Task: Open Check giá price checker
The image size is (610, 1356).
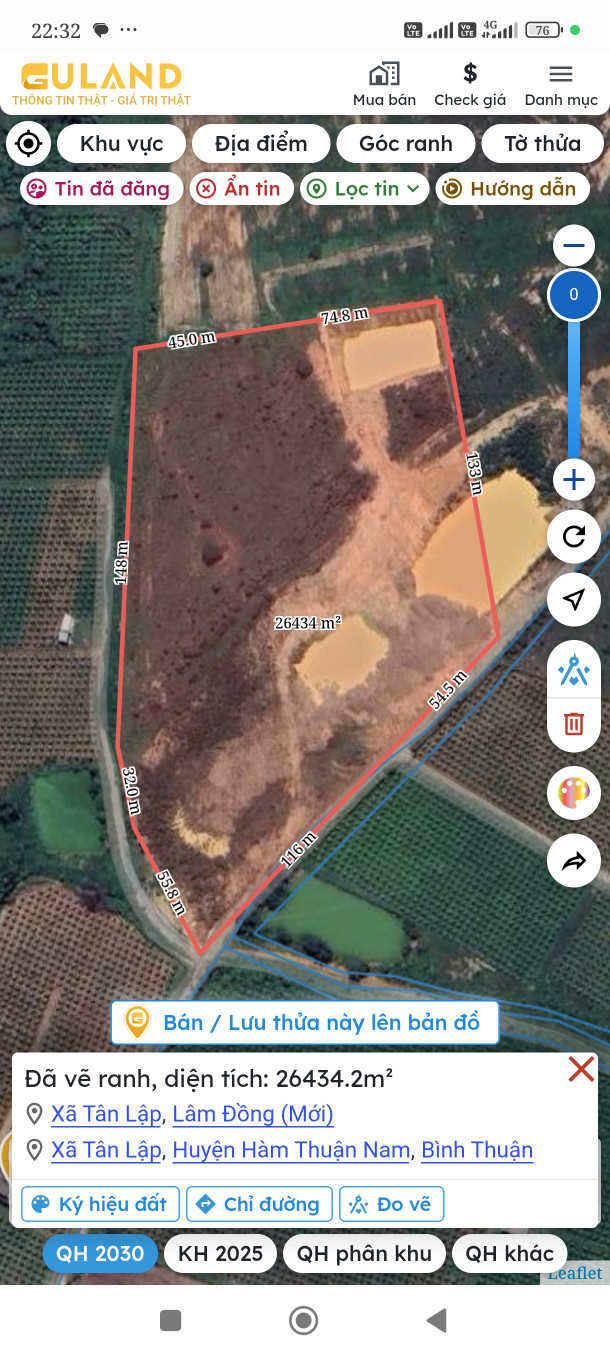Action: pos(470,85)
